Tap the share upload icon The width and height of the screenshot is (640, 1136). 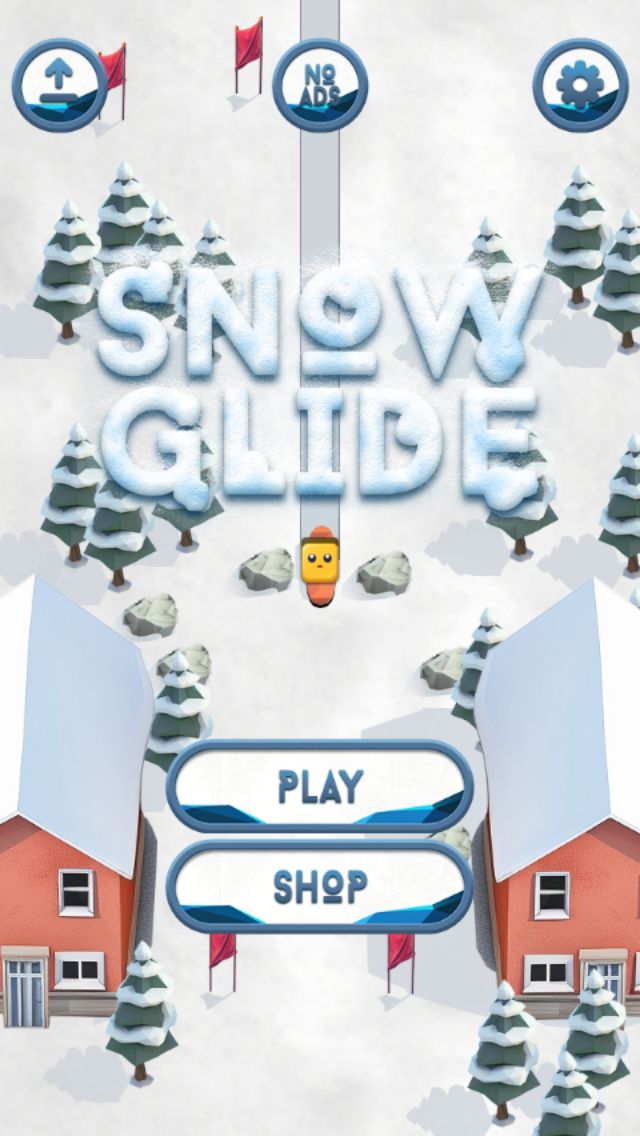coord(59,85)
